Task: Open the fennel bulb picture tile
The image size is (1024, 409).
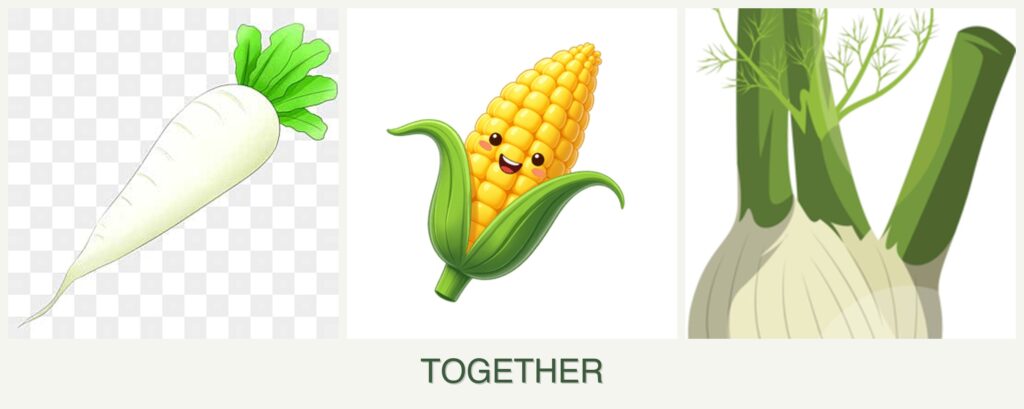Action: click(x=850, y=173)
